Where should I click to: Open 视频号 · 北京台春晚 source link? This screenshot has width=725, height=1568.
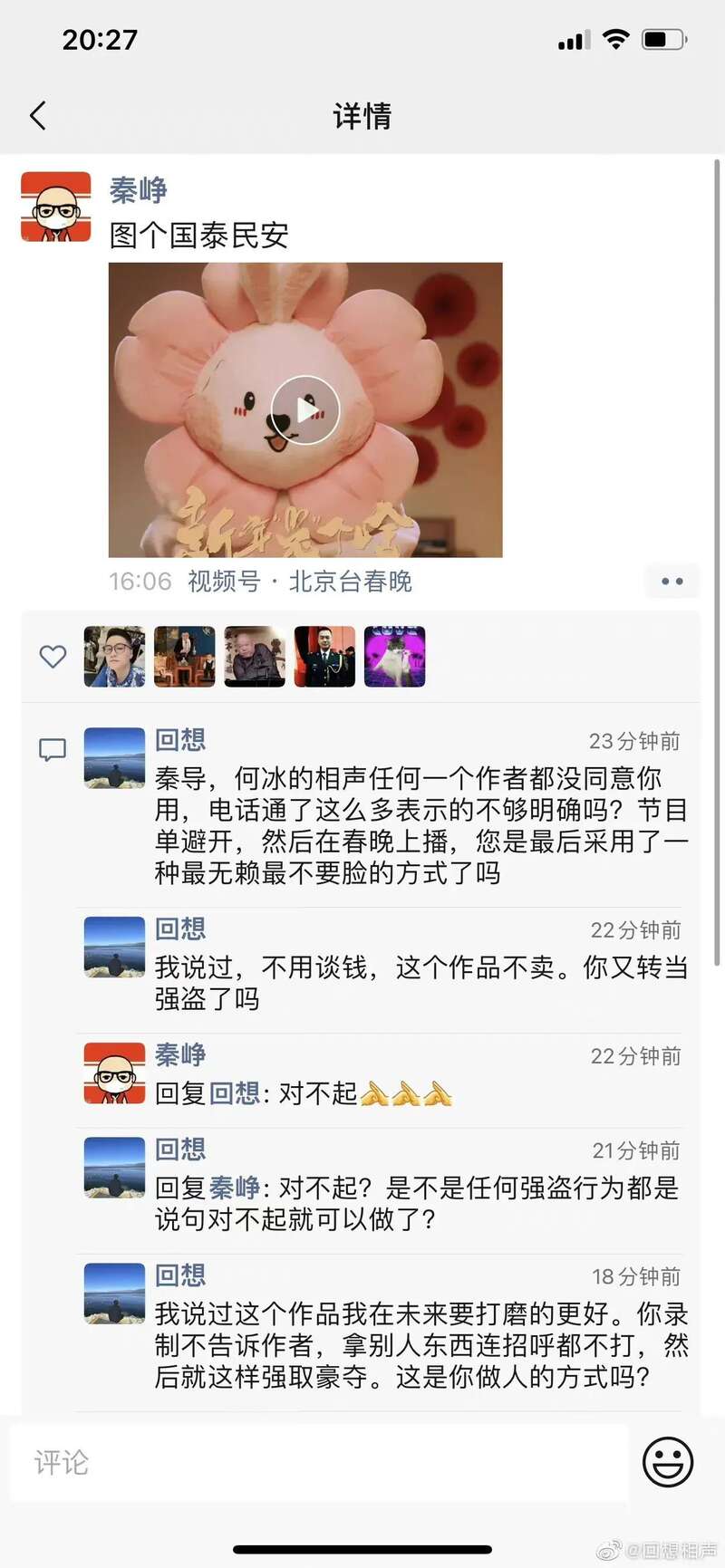coord(300,582)
